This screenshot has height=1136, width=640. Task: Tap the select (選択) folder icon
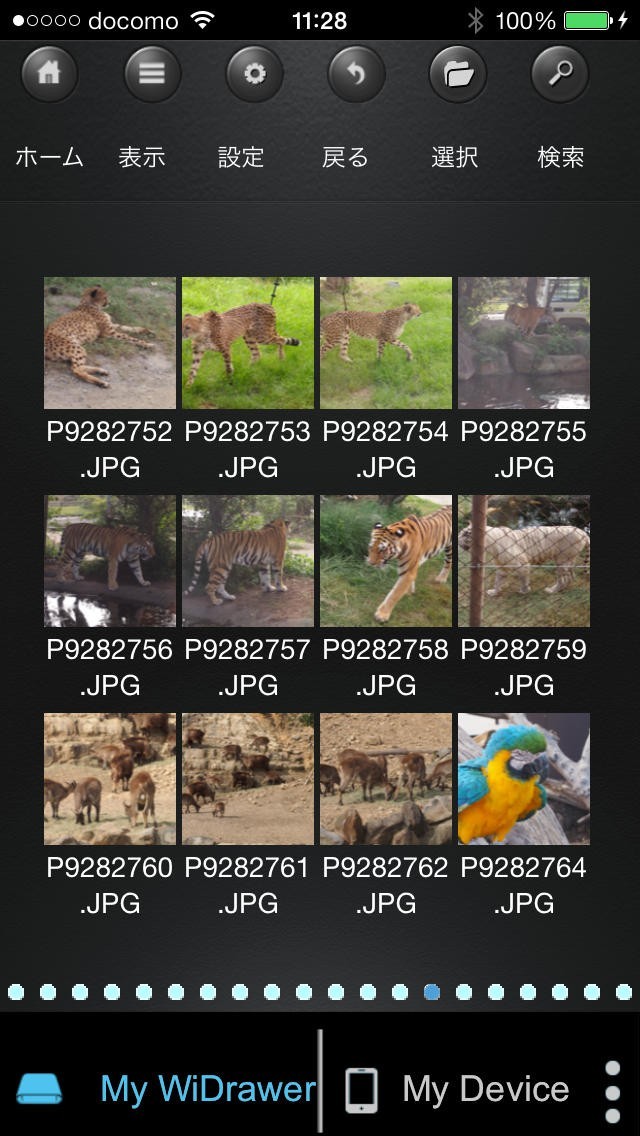(x=458, y=75)
